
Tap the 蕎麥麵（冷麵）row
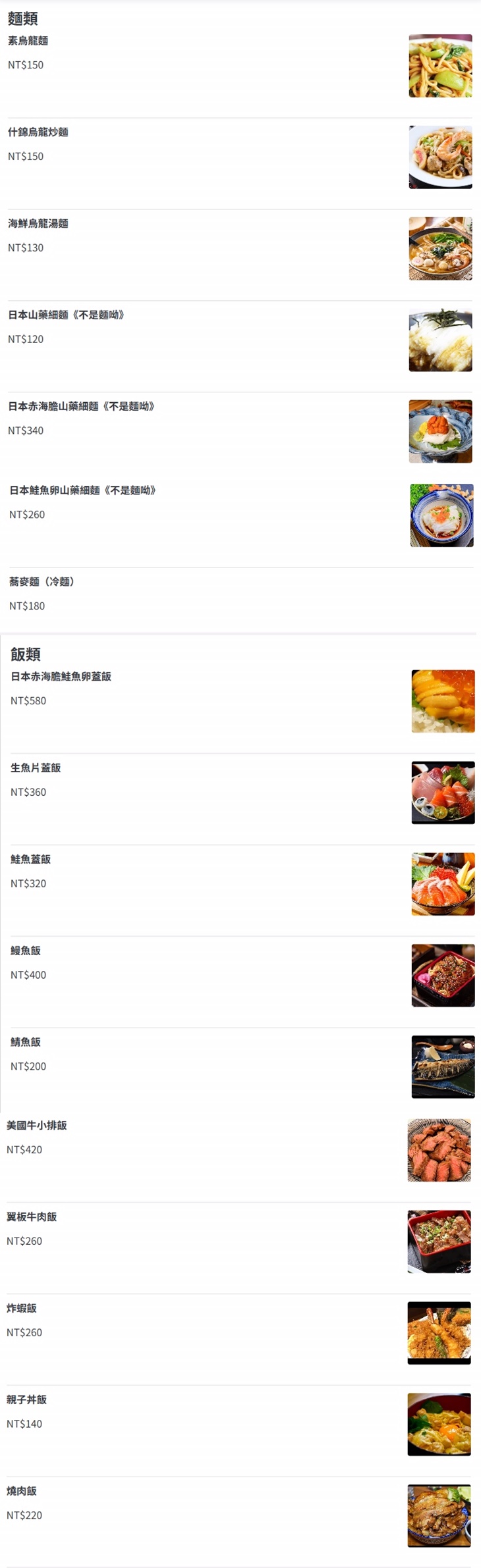(42, 582)
